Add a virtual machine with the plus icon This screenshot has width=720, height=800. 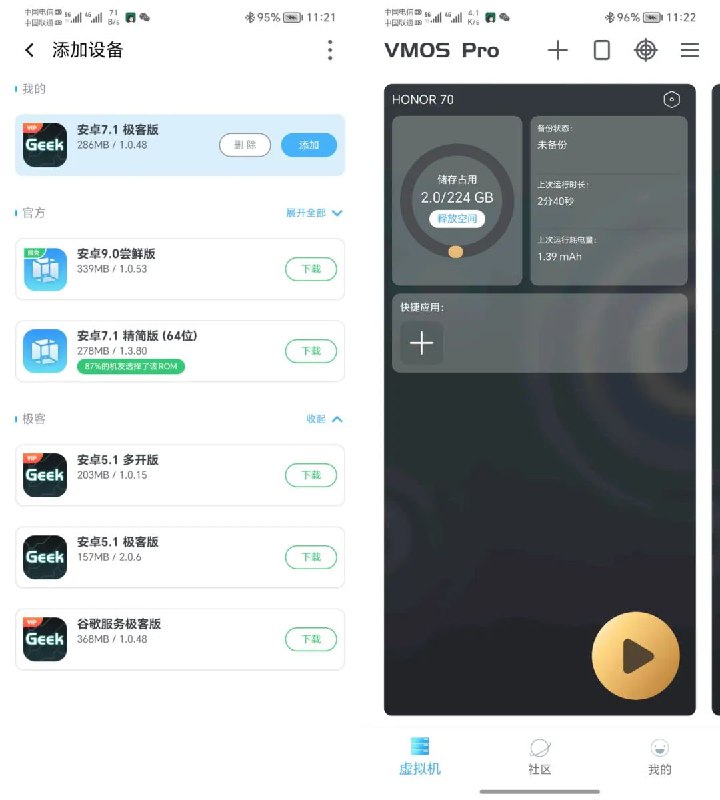558,50
